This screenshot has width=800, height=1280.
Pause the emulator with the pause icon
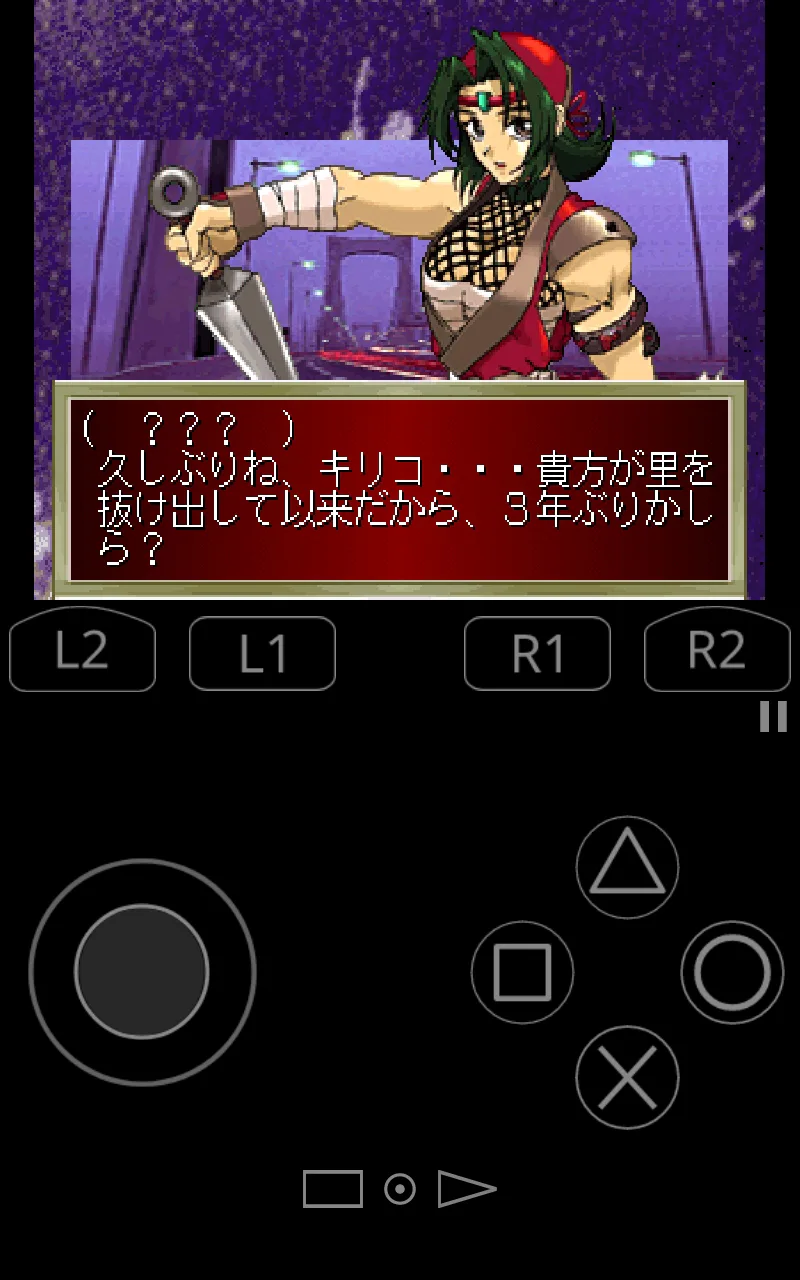coord(773,716)
